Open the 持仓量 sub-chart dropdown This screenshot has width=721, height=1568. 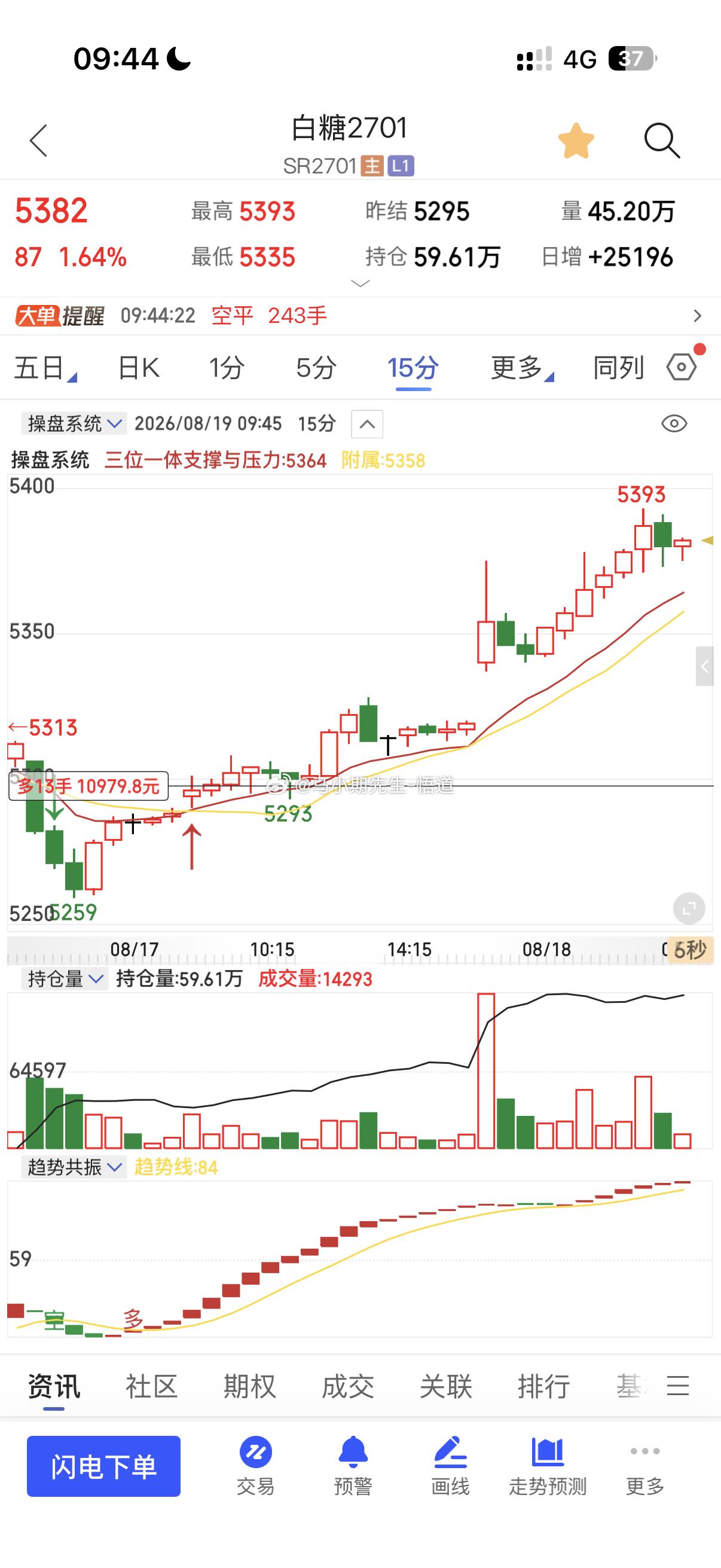65,979
